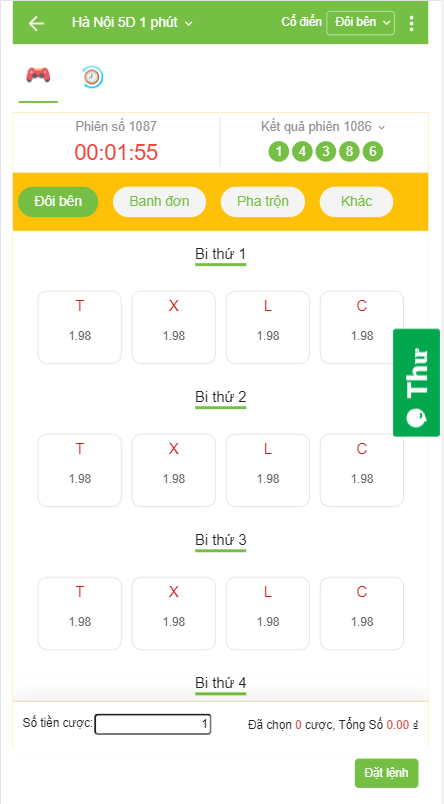Pick L under Bi thứ 2
The image size is (444, 804).
268,470
